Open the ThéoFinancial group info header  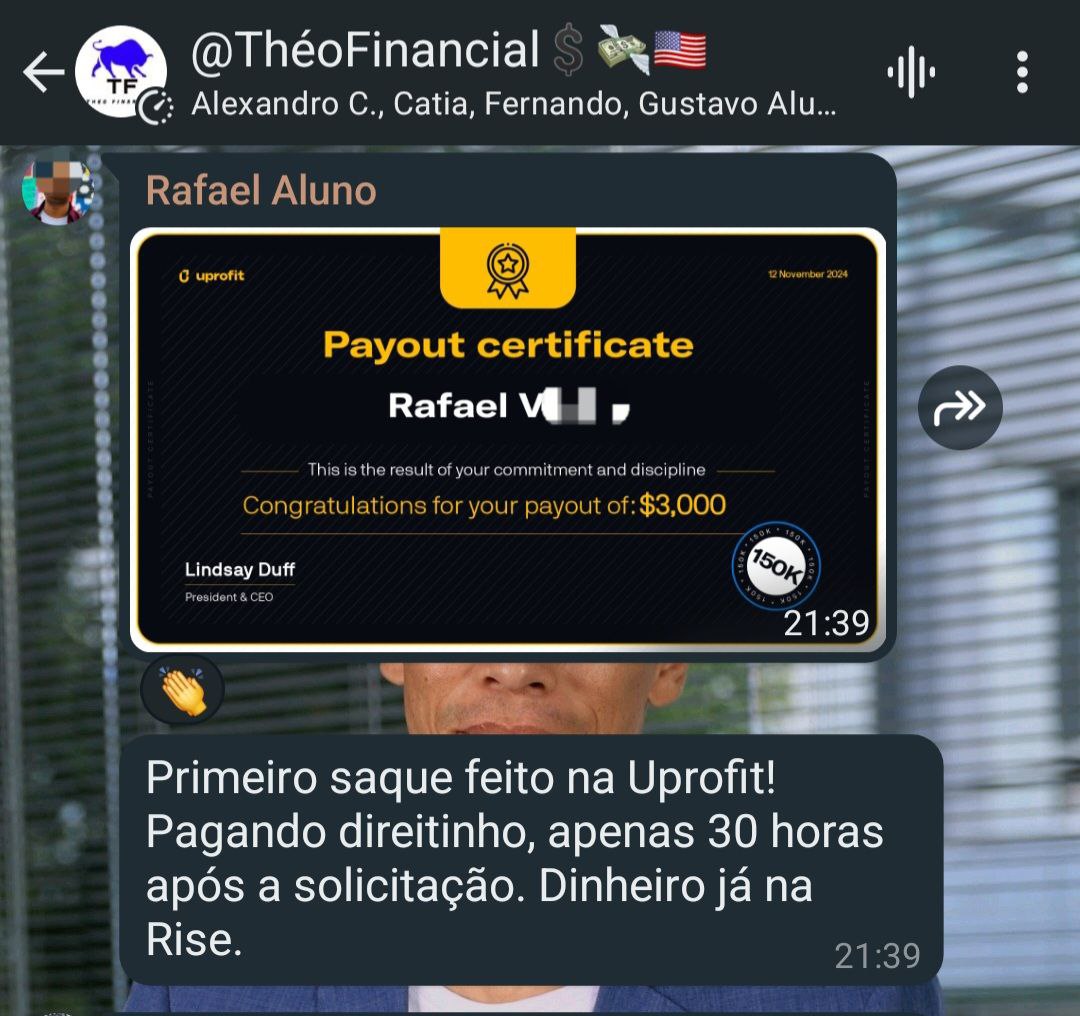click(513, 74)
